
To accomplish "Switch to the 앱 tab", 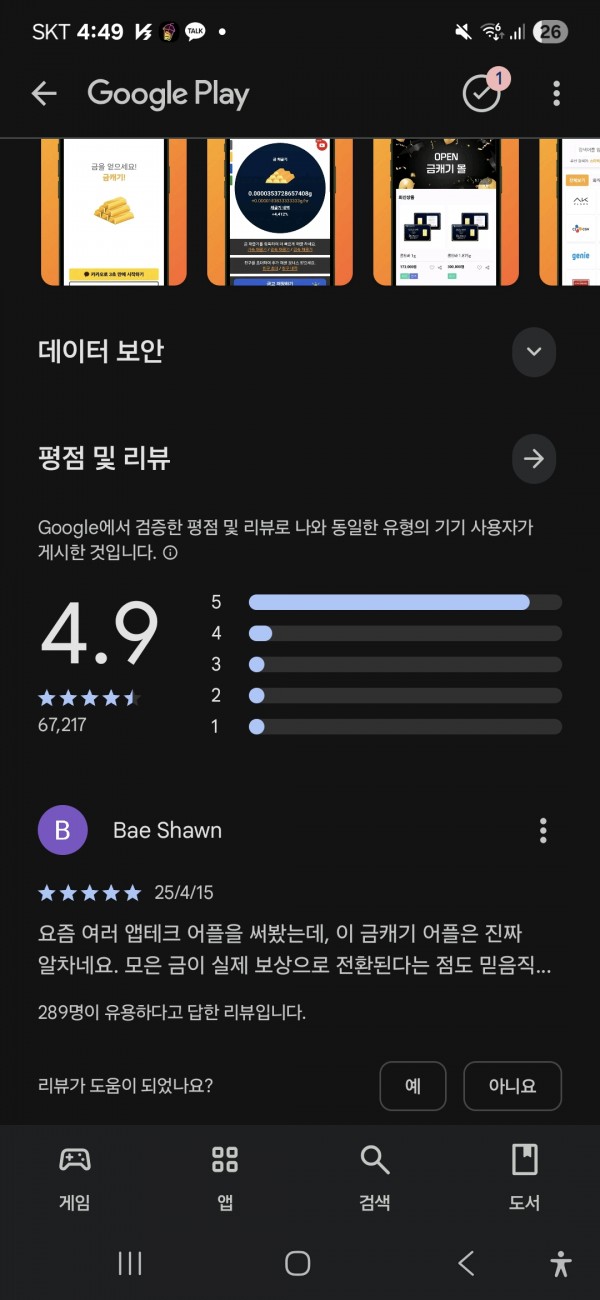I will pyautogui.click(x=225, y=1178).
